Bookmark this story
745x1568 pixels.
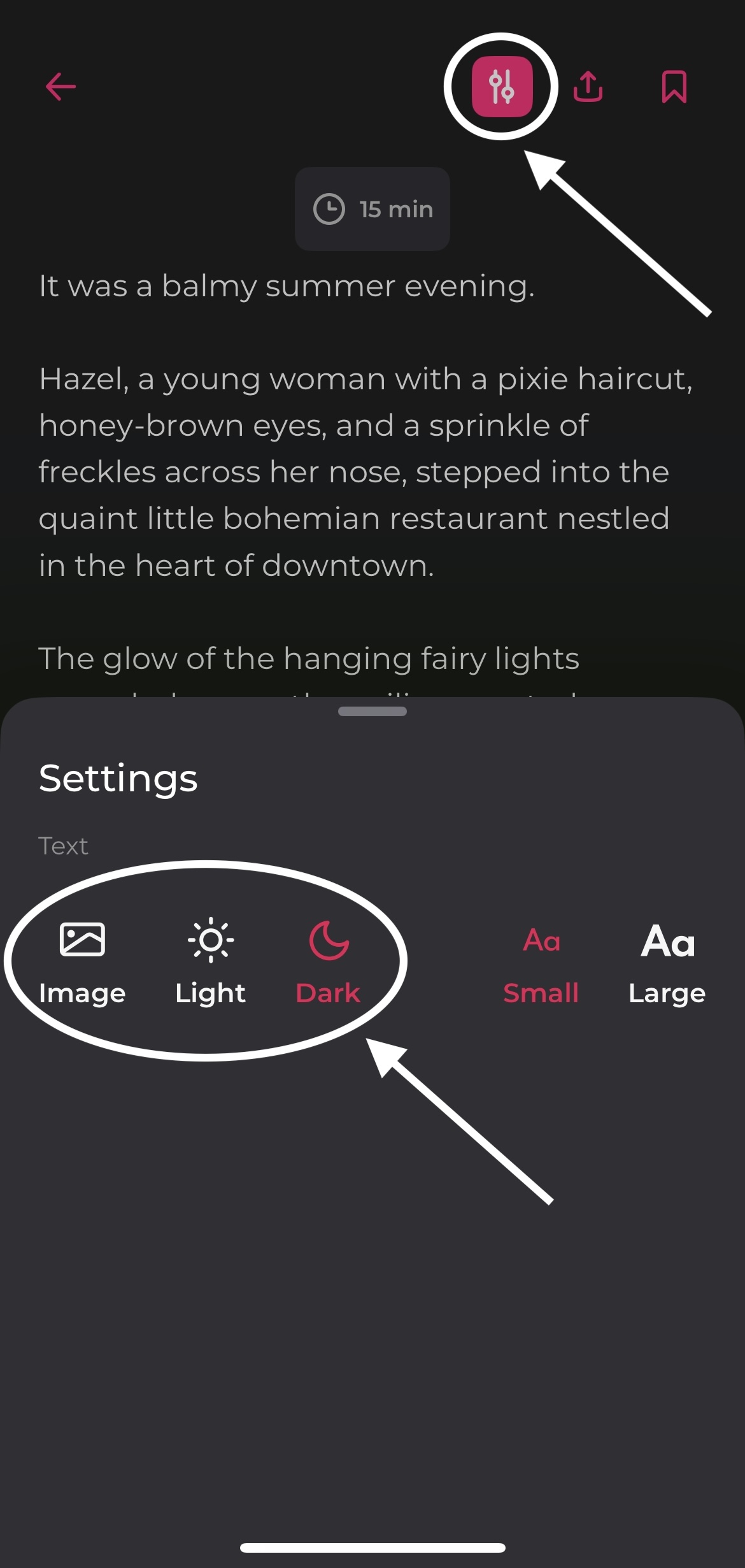pyautogui.click(x=674, y=87)
